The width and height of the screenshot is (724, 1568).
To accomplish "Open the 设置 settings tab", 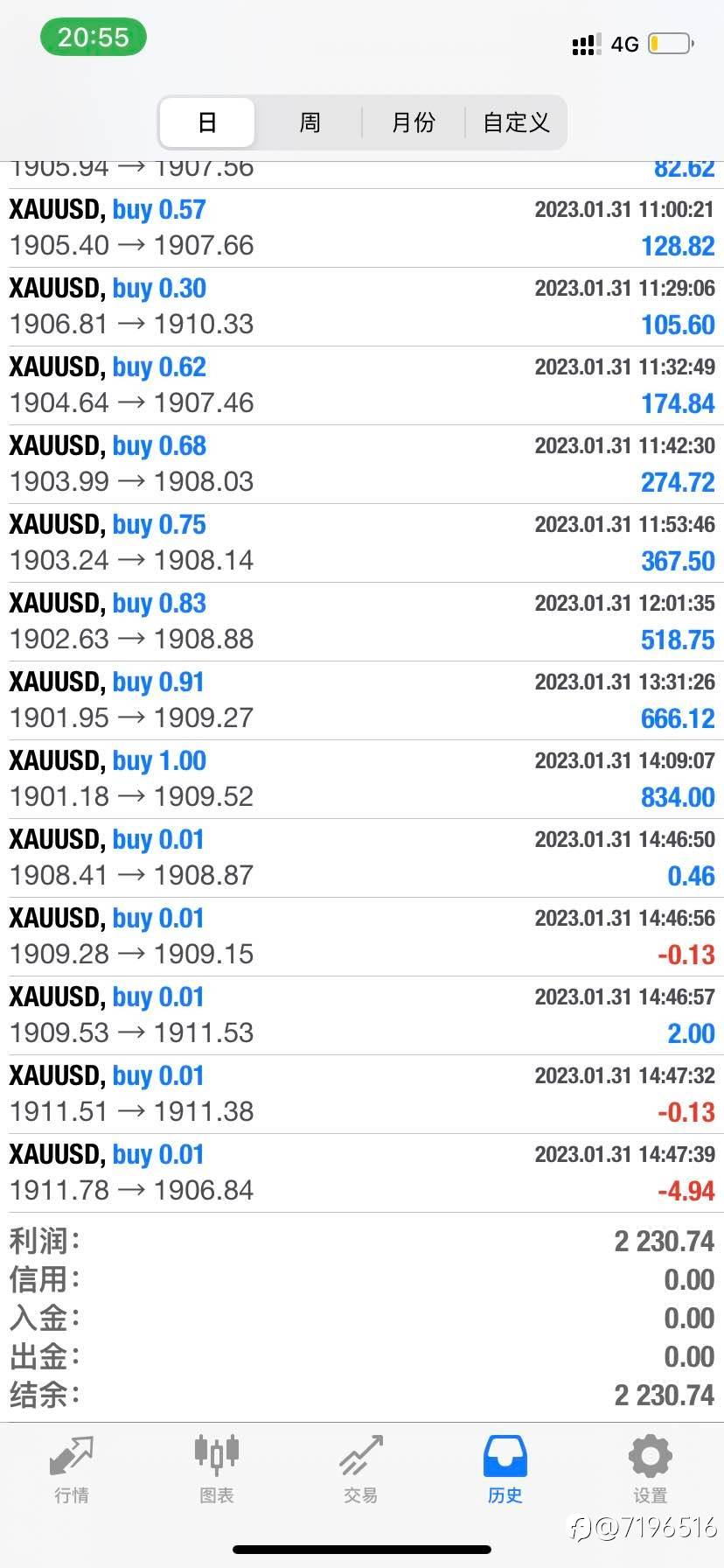I will [x=650, y=1469].
